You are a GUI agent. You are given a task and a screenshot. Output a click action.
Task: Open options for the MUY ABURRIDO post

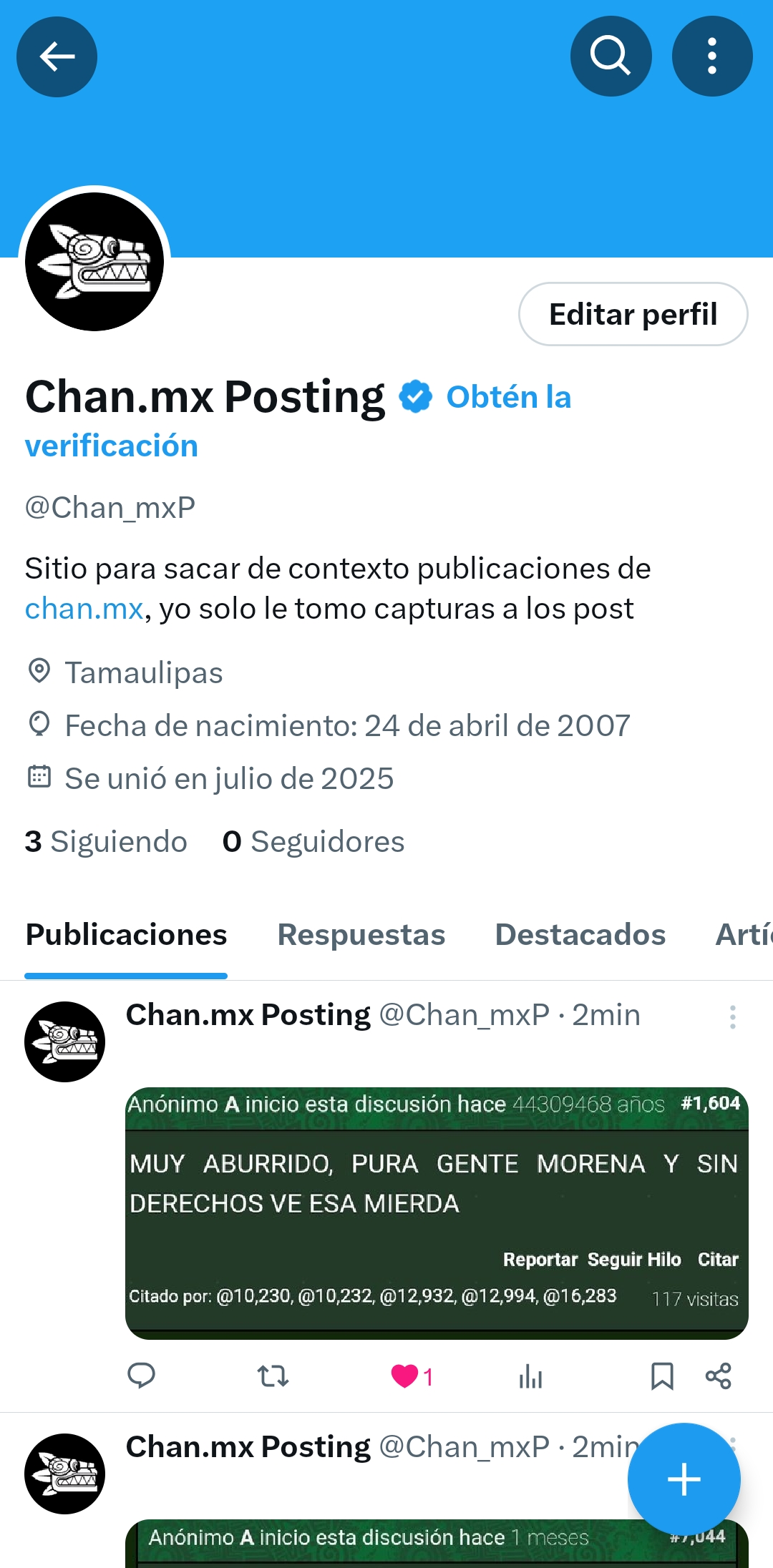click(732, 1016)
